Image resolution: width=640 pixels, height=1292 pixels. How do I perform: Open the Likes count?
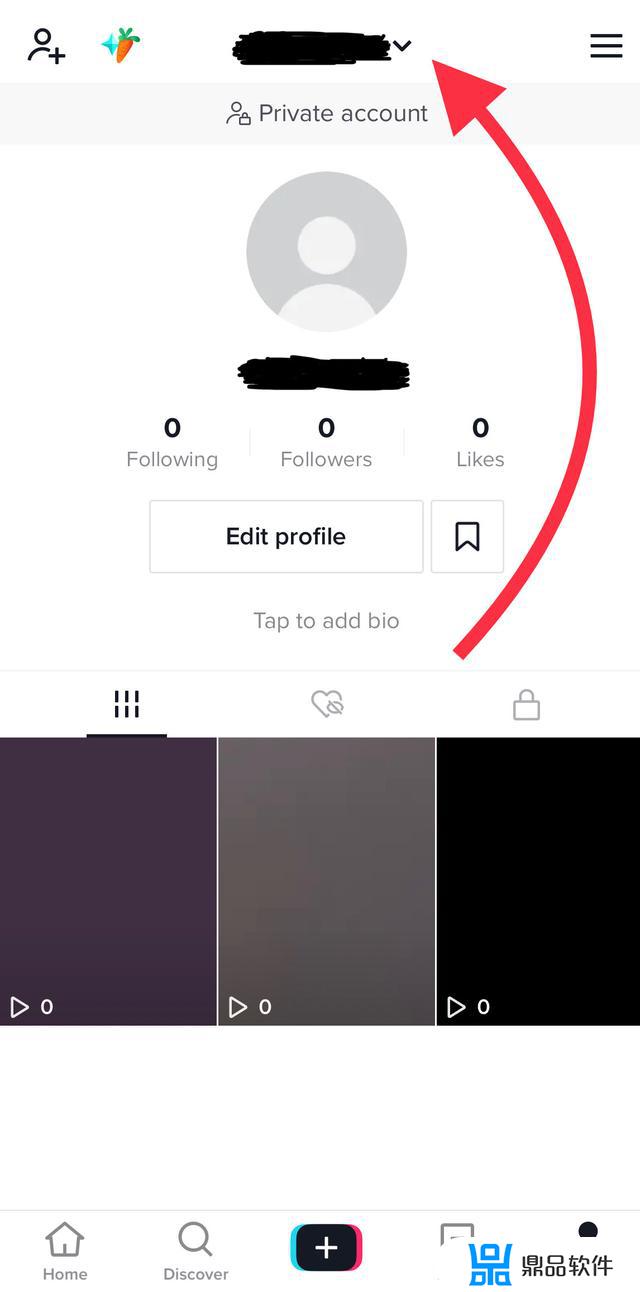[x=480, y=443]
